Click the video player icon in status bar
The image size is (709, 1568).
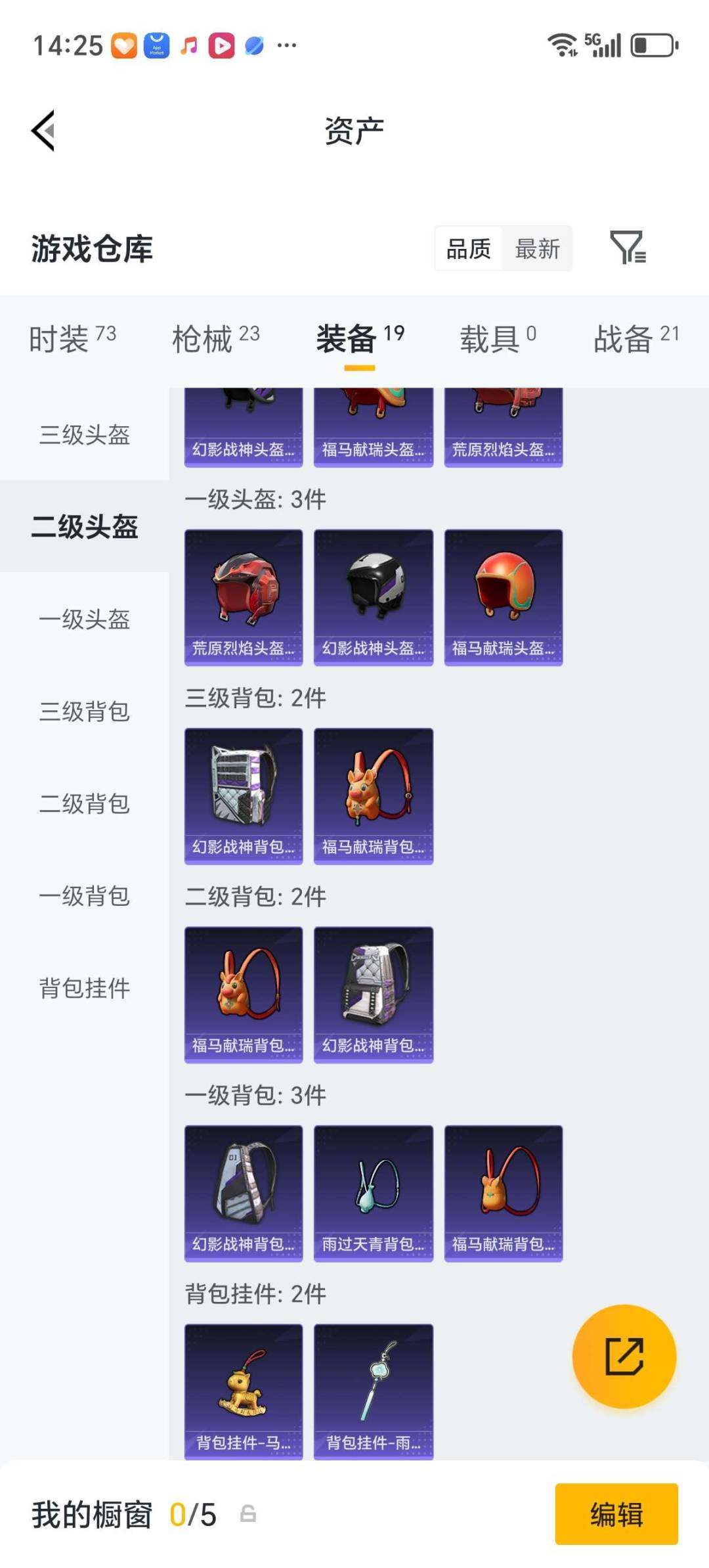tap(223, 45)
